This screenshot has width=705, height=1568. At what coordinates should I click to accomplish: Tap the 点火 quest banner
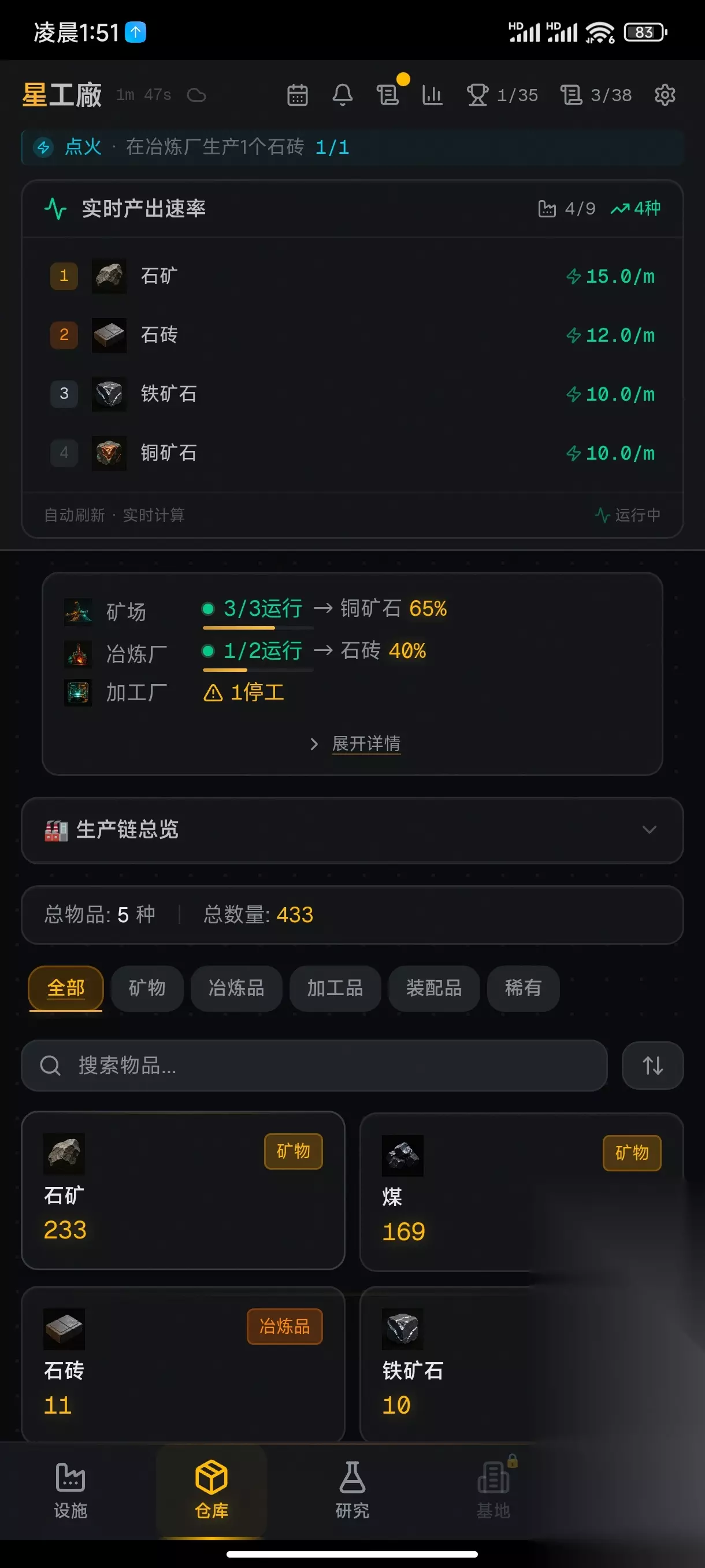coord(352,147)
